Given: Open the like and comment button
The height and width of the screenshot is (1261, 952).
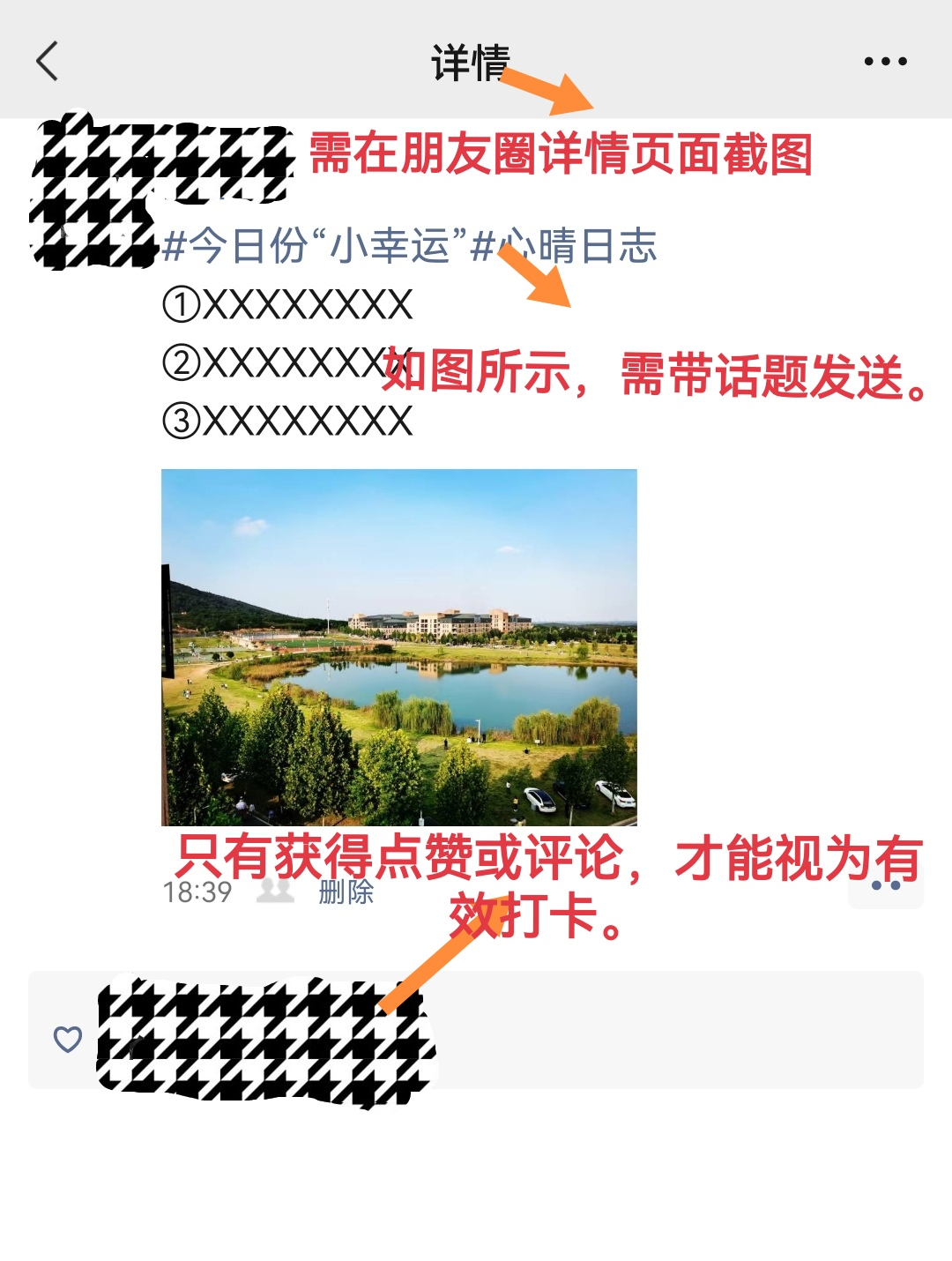Looking at the screenshot, I should pos(885,885).
